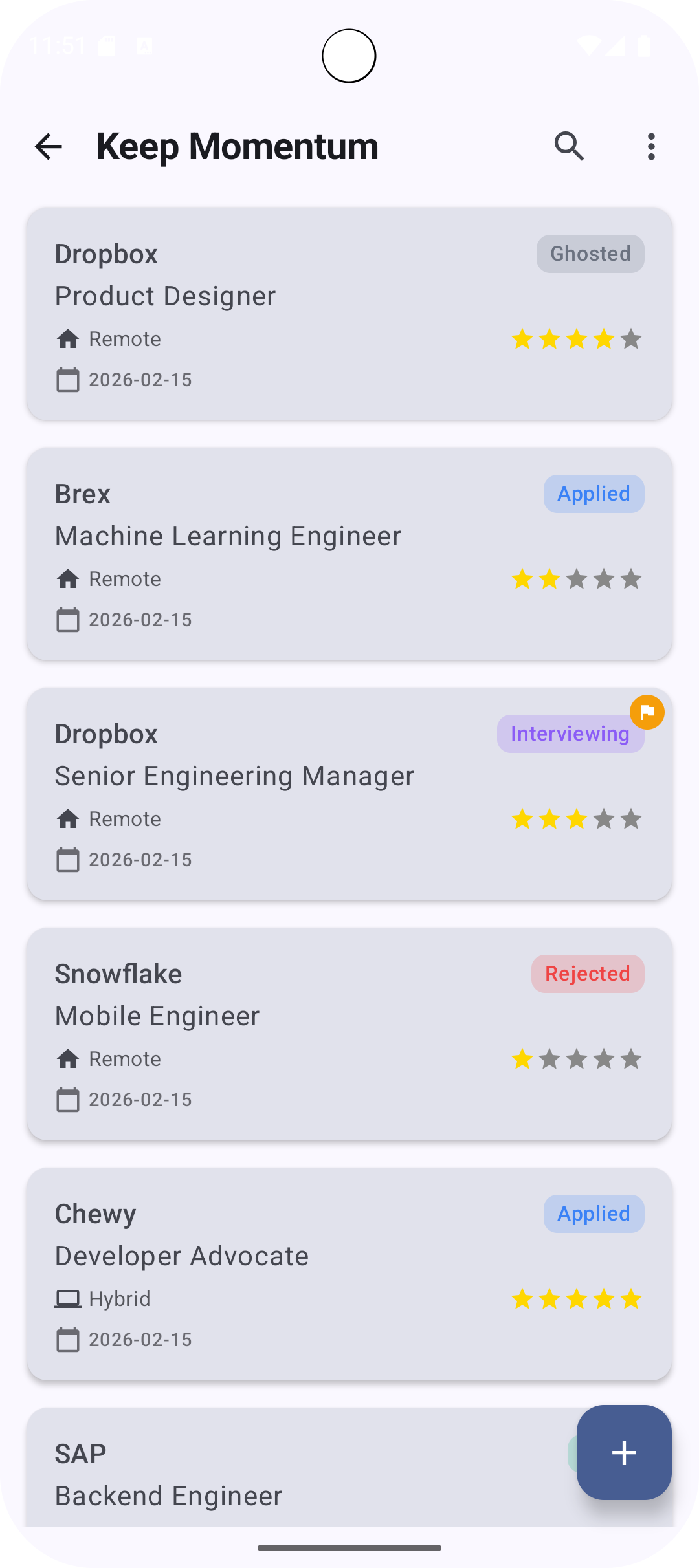The height and width of the screenshot is (1568, 699).
Task: Select the Applied badge on the Brex card
Action: 594,494
